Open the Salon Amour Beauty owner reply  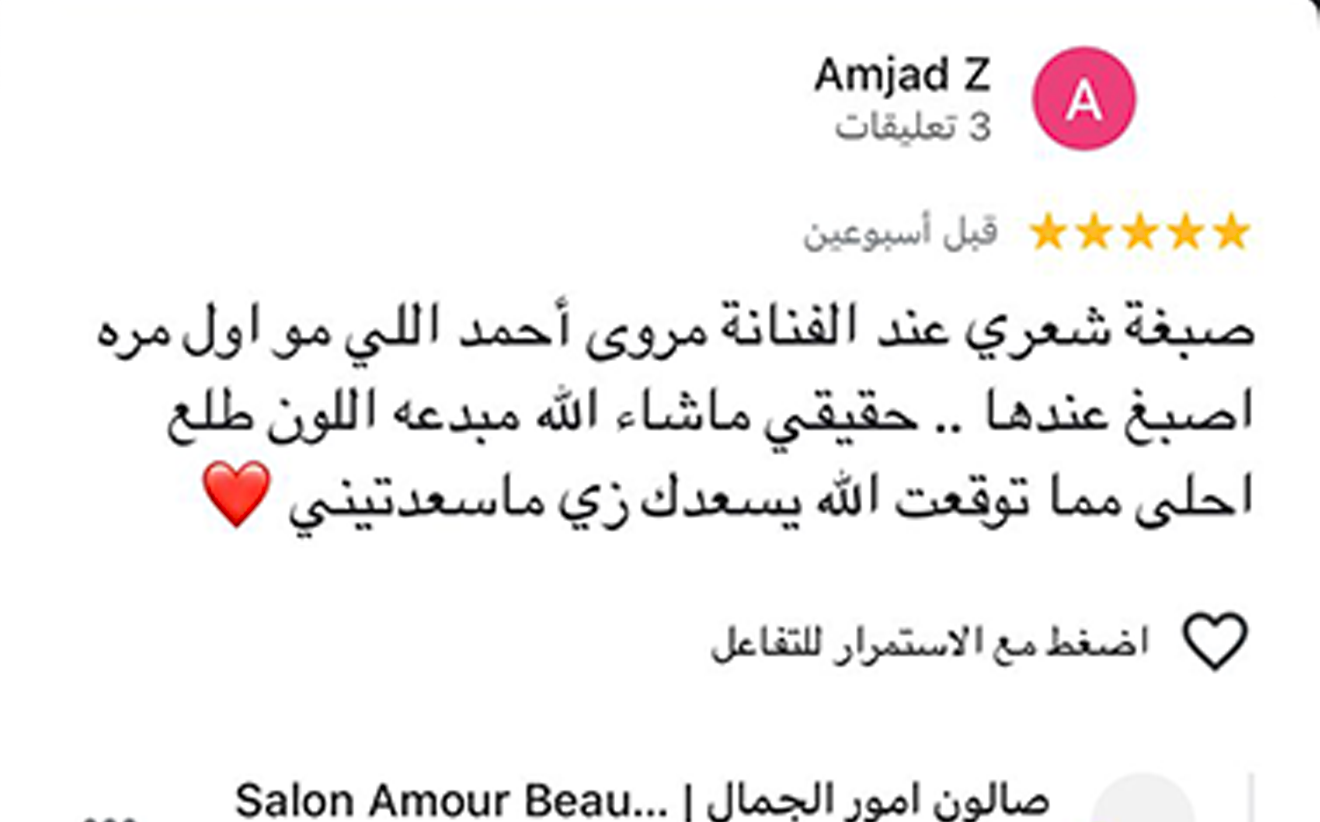pyautogui.click(x=642, y=801)
